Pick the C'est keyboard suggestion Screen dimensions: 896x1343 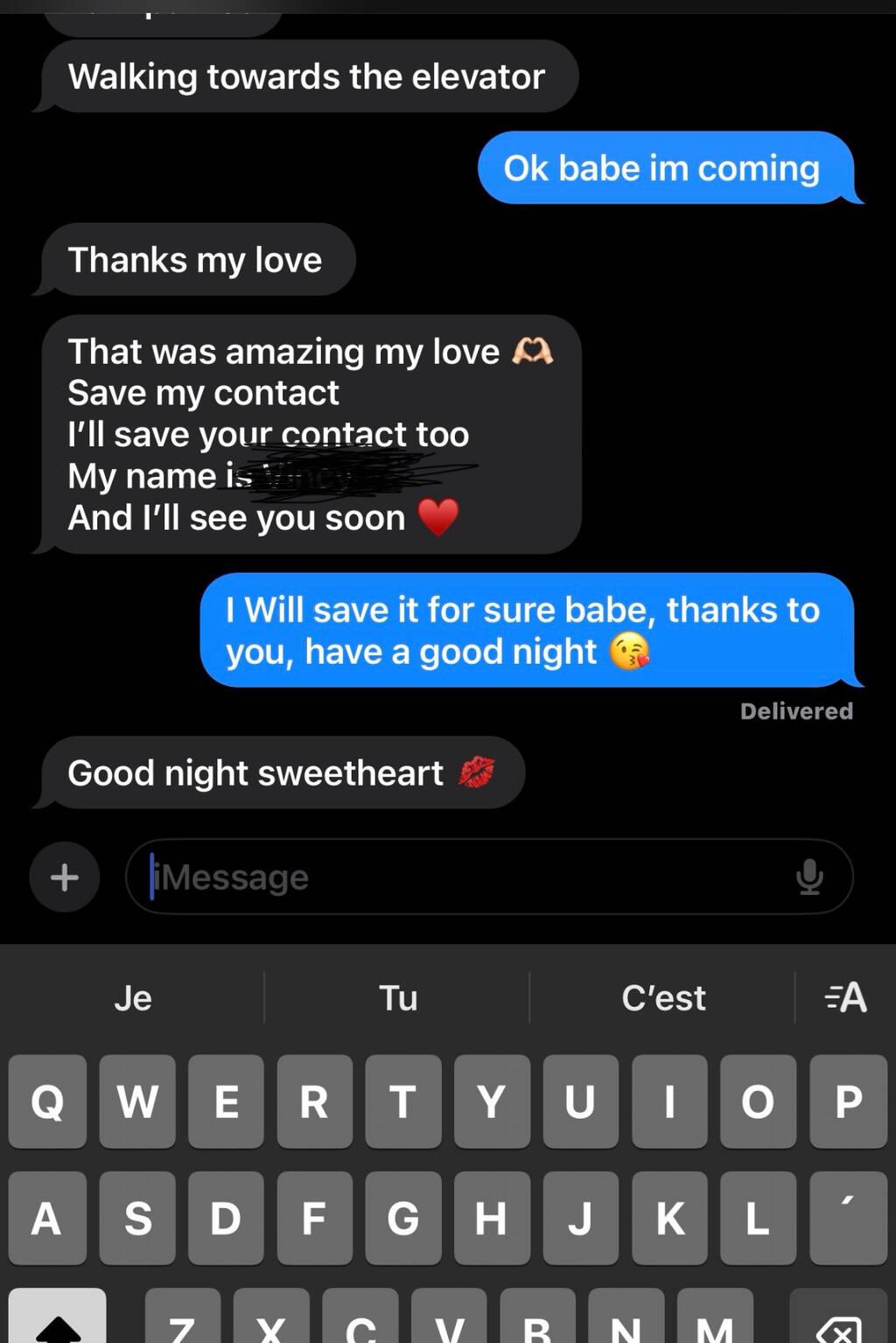pos(663,997)
